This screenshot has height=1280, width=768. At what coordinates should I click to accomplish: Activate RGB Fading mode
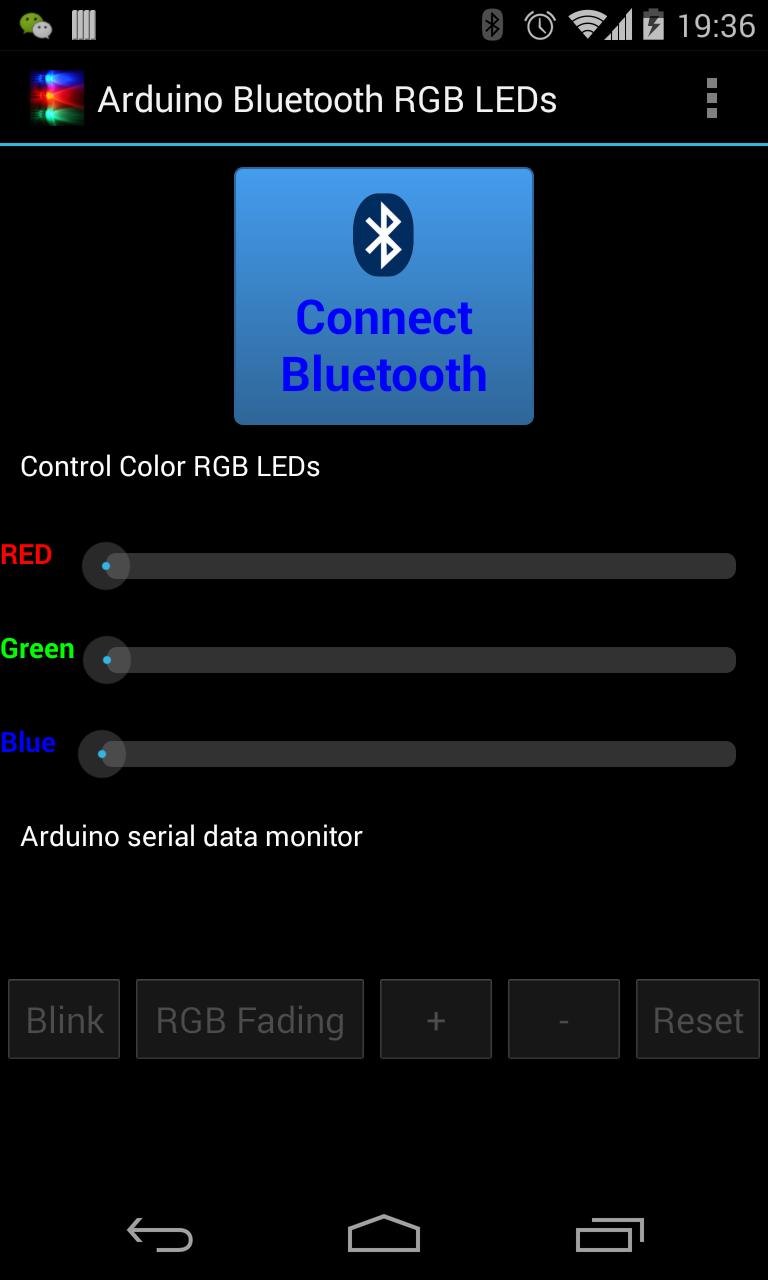[x=249, y=1019]
